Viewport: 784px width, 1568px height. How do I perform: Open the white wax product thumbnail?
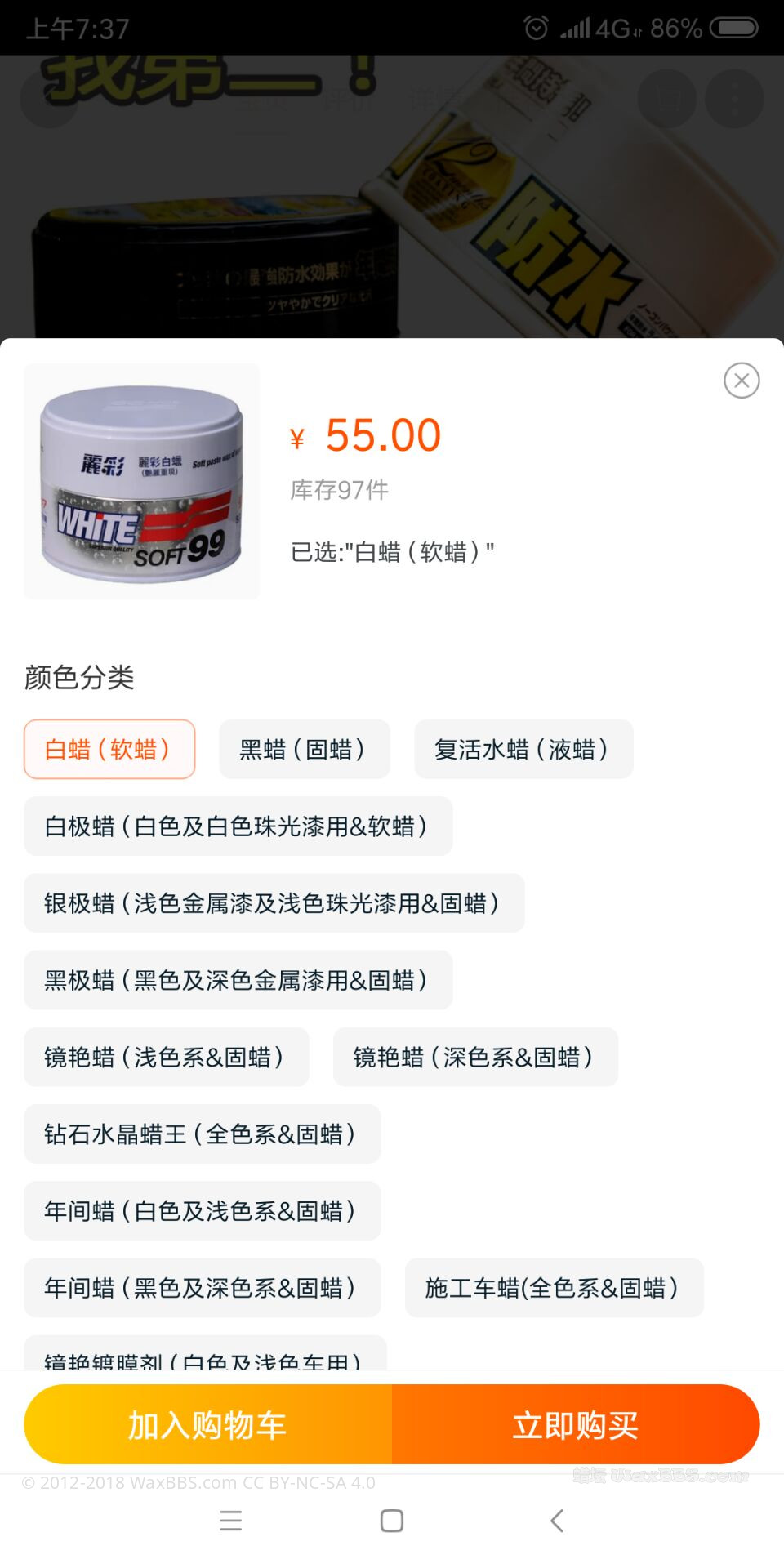pos(142,482)
